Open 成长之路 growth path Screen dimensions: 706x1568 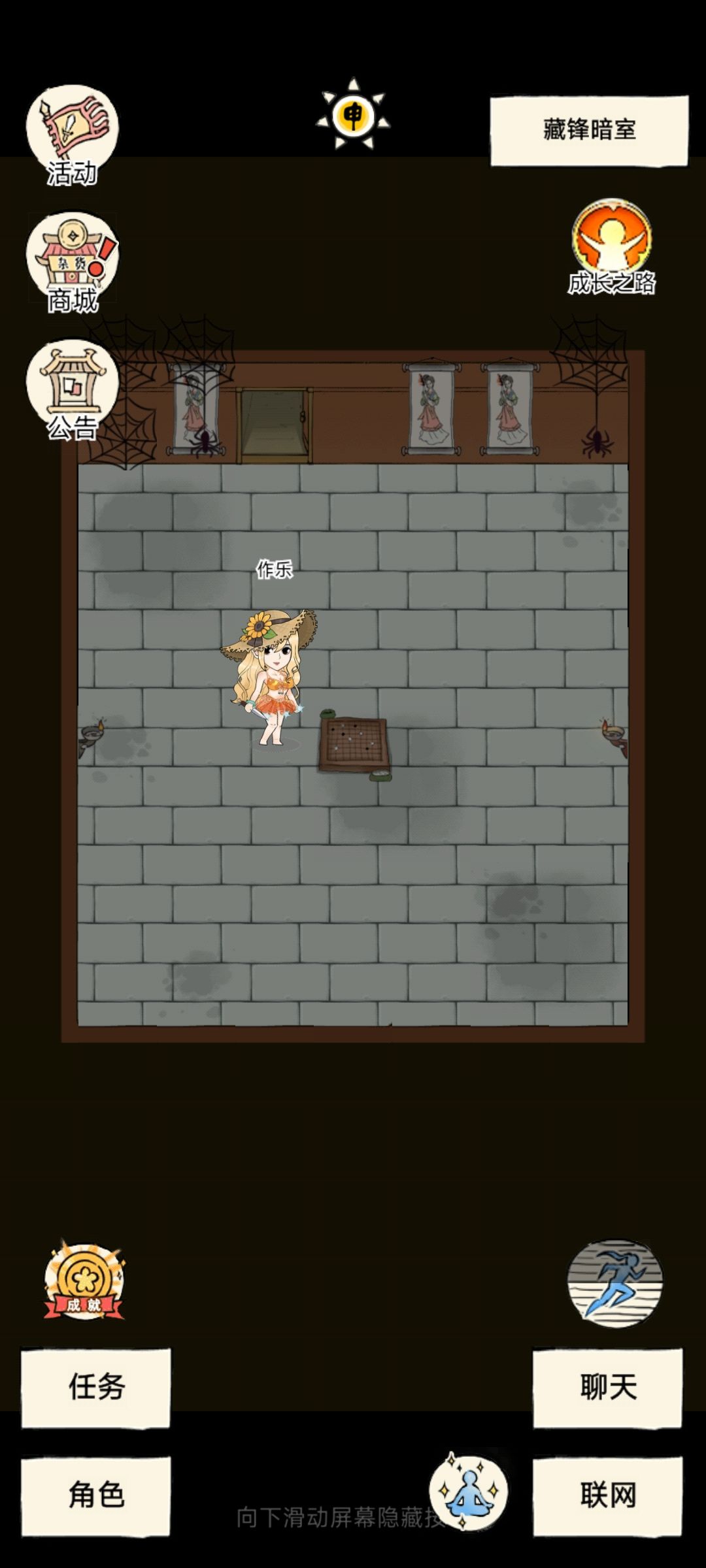[x=611, y=248]
